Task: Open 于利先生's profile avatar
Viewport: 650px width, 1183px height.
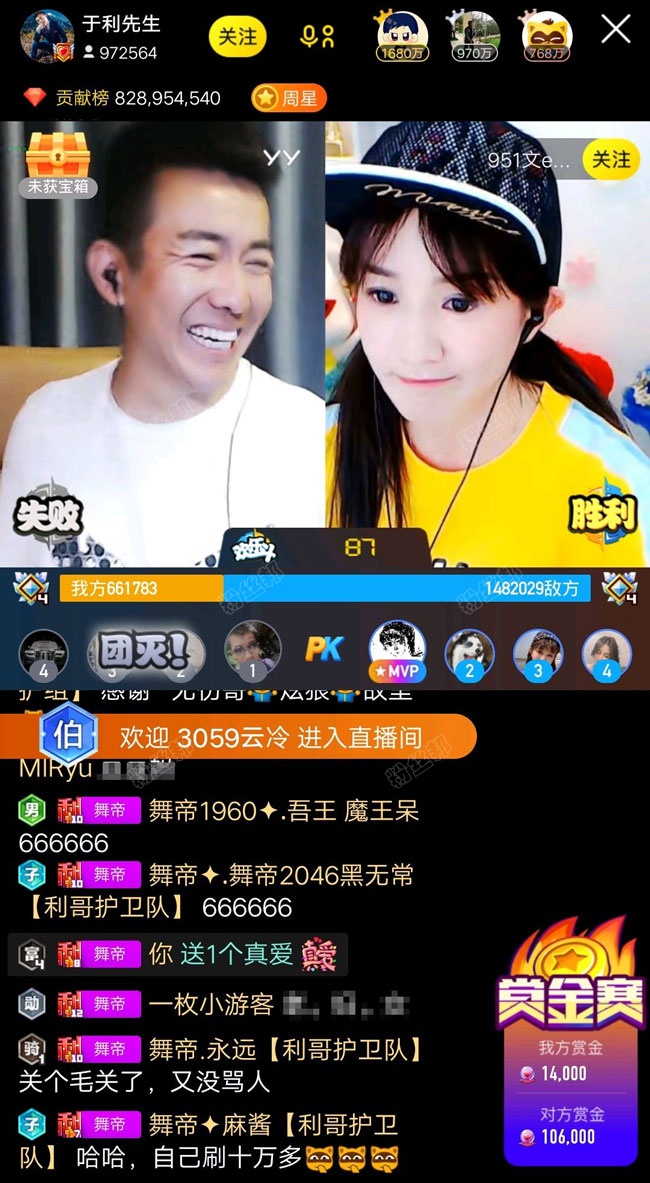Action: 47,36
